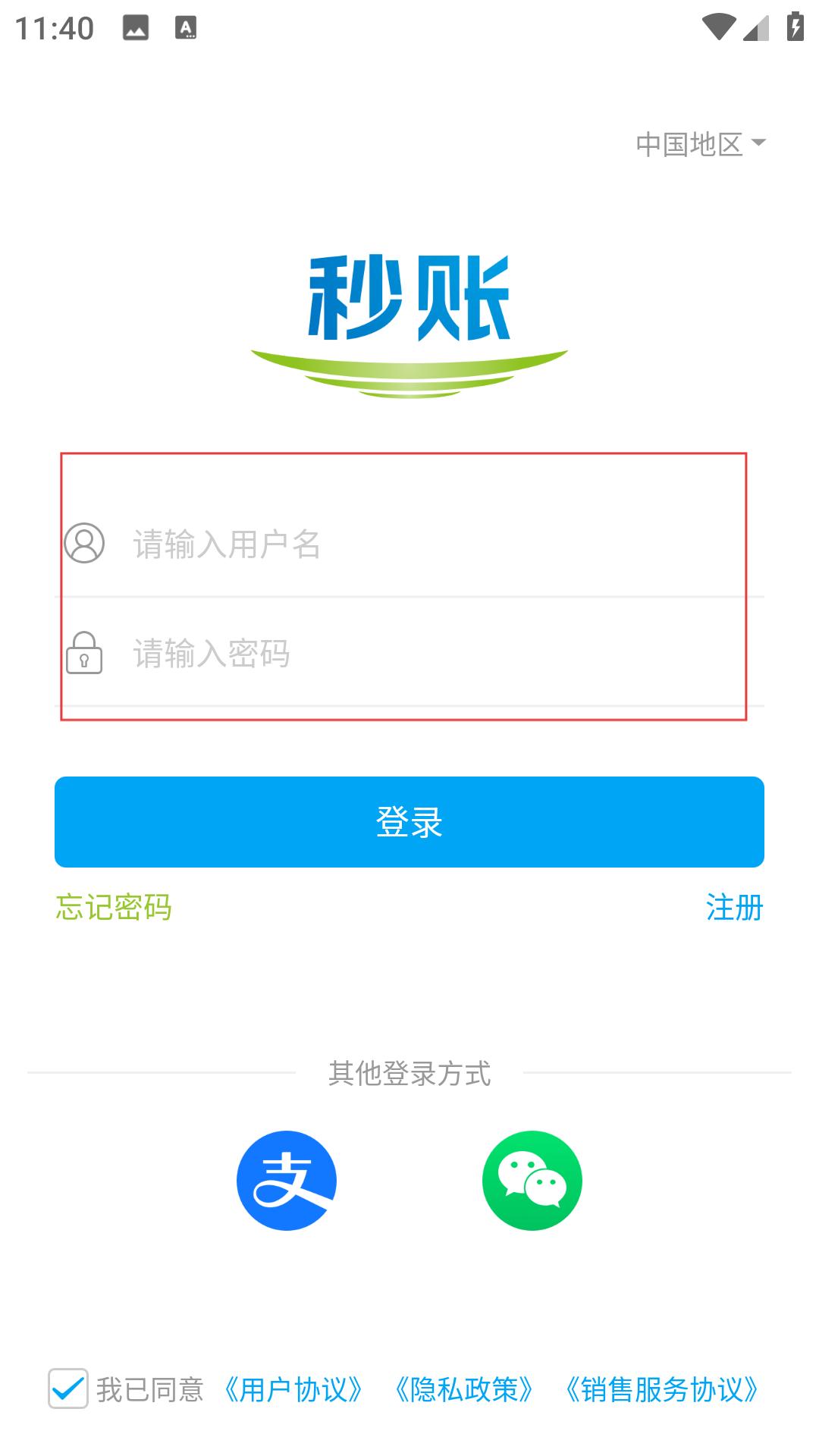
Task: Open the 《用户协议》 link
Action: [x=293, y=1389]
